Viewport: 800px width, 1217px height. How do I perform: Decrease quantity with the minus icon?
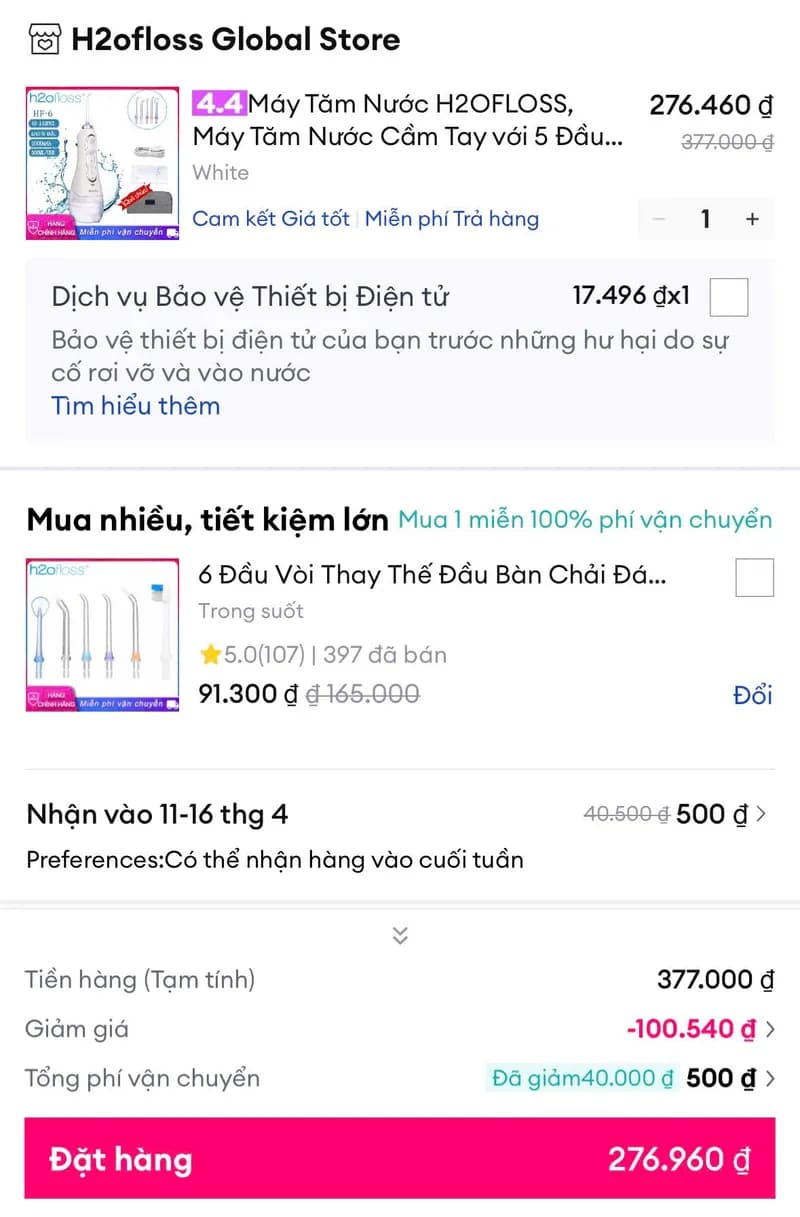click(659, 219)
